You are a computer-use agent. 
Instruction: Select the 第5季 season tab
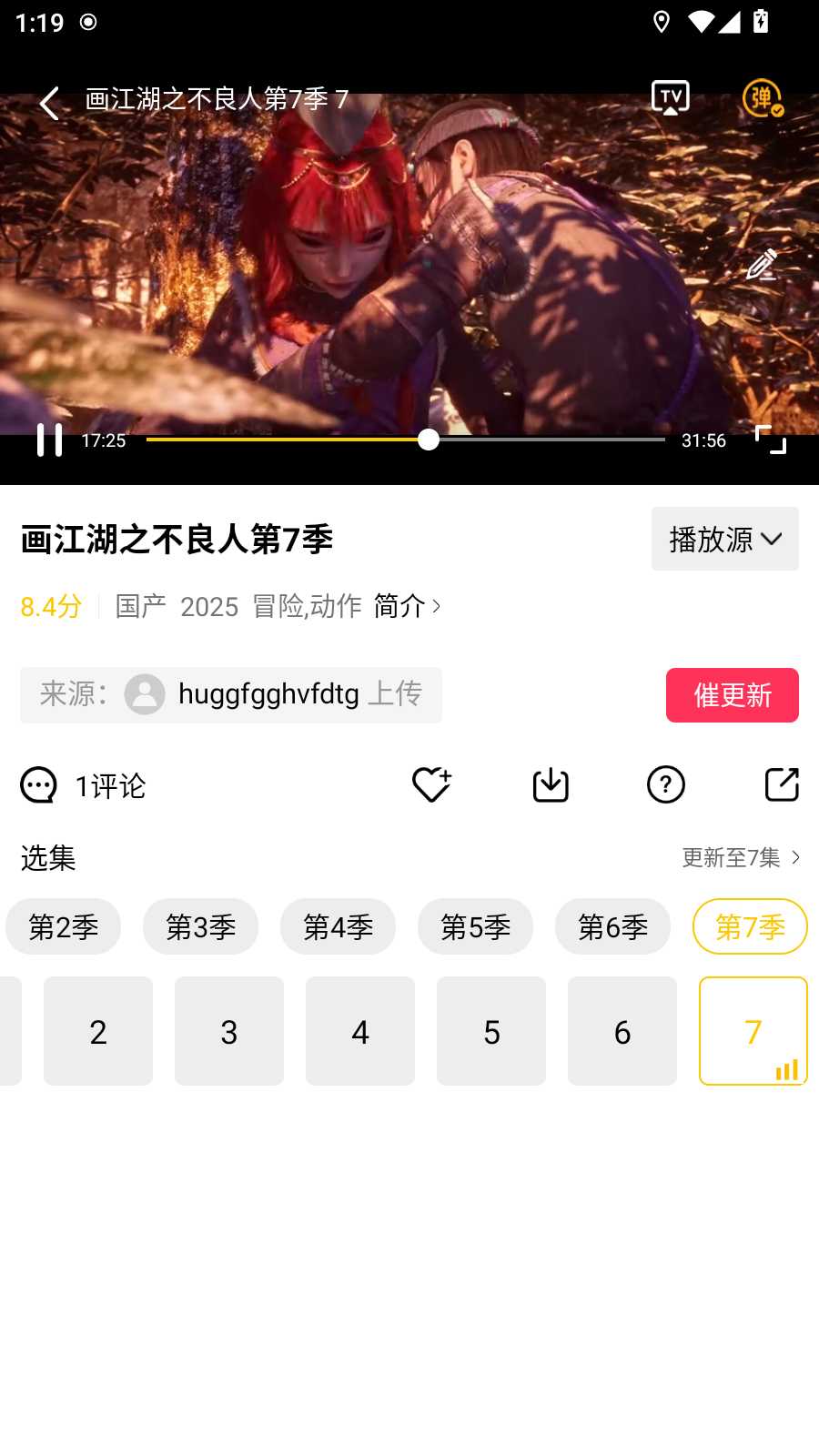tap(475, 926)
